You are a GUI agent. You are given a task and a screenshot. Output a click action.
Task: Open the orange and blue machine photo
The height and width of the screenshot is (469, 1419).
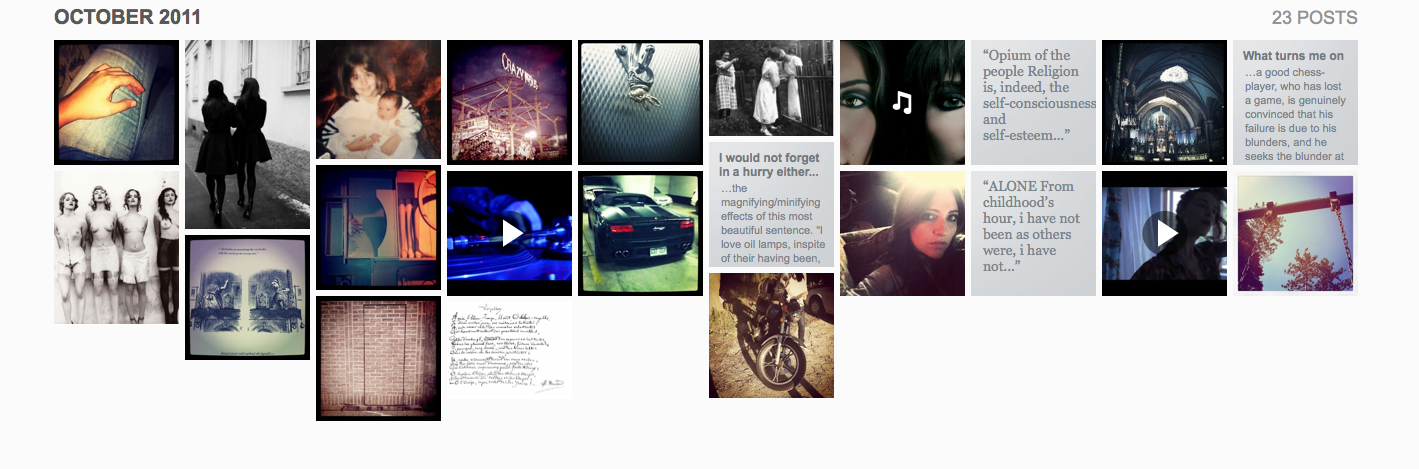pos(378,227)
